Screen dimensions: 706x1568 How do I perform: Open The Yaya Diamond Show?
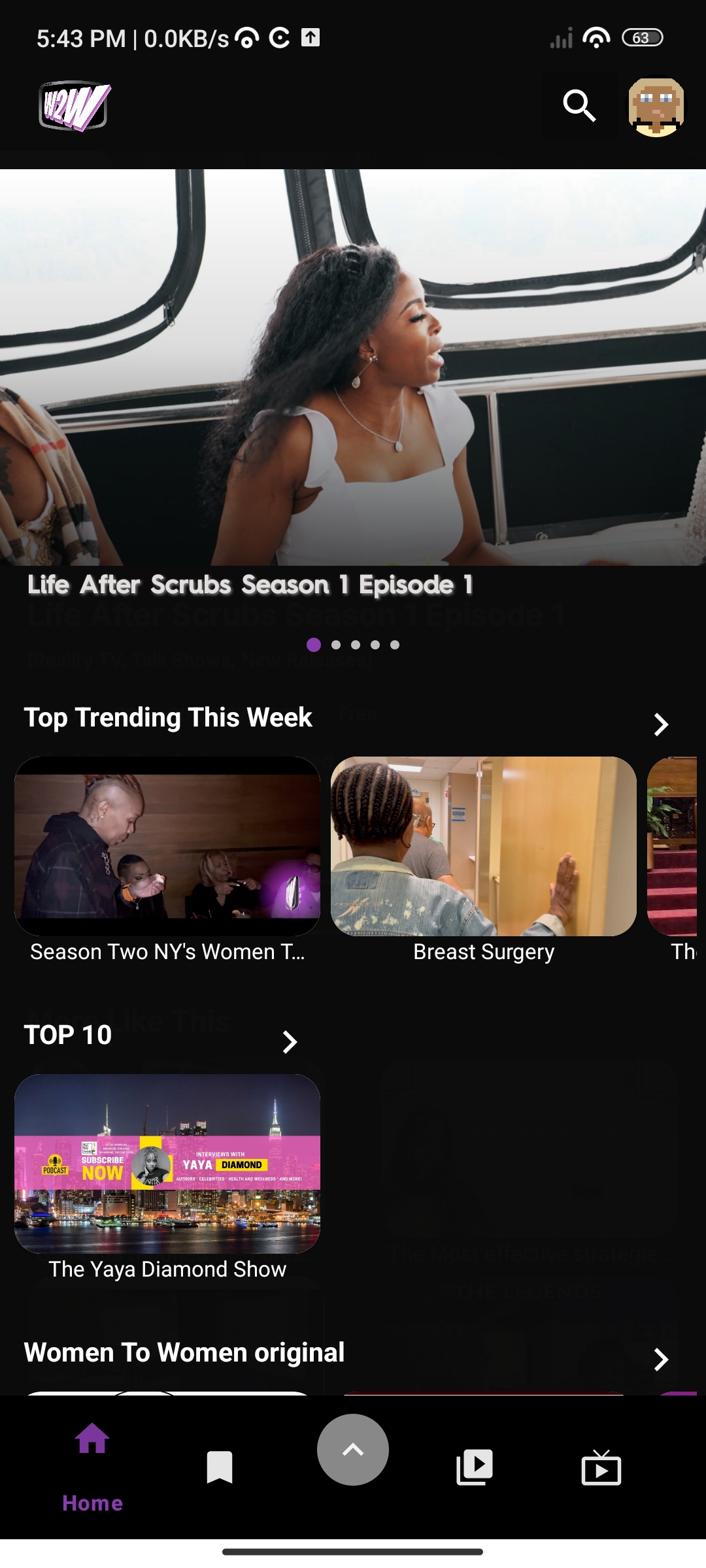pos(167,1164)
